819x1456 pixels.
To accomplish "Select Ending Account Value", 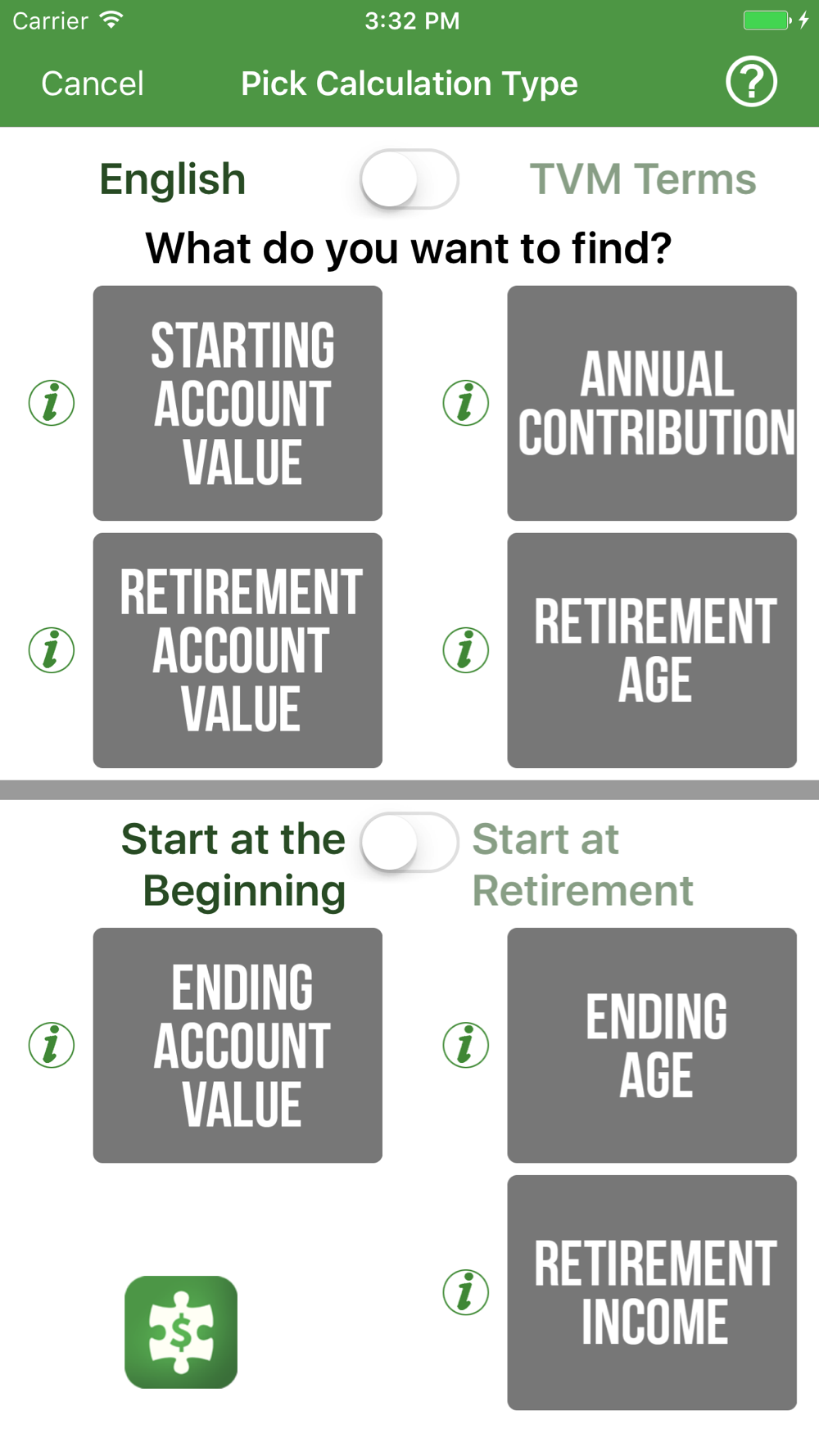I will pyautogui.click(x=238, y=1045).
